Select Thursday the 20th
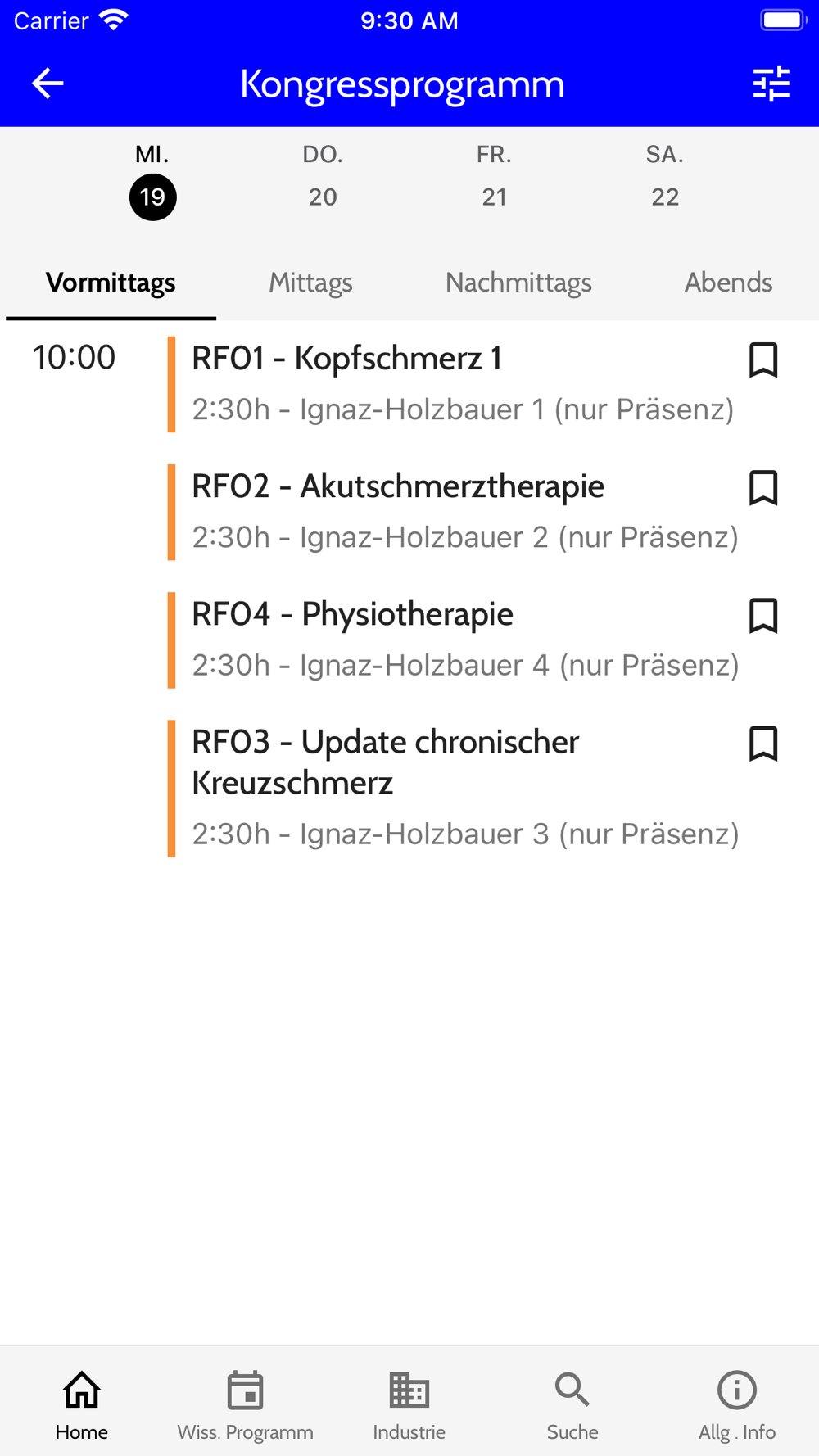Image resolution: width=819 pixels, height=1456 pixels. point(323,178)
